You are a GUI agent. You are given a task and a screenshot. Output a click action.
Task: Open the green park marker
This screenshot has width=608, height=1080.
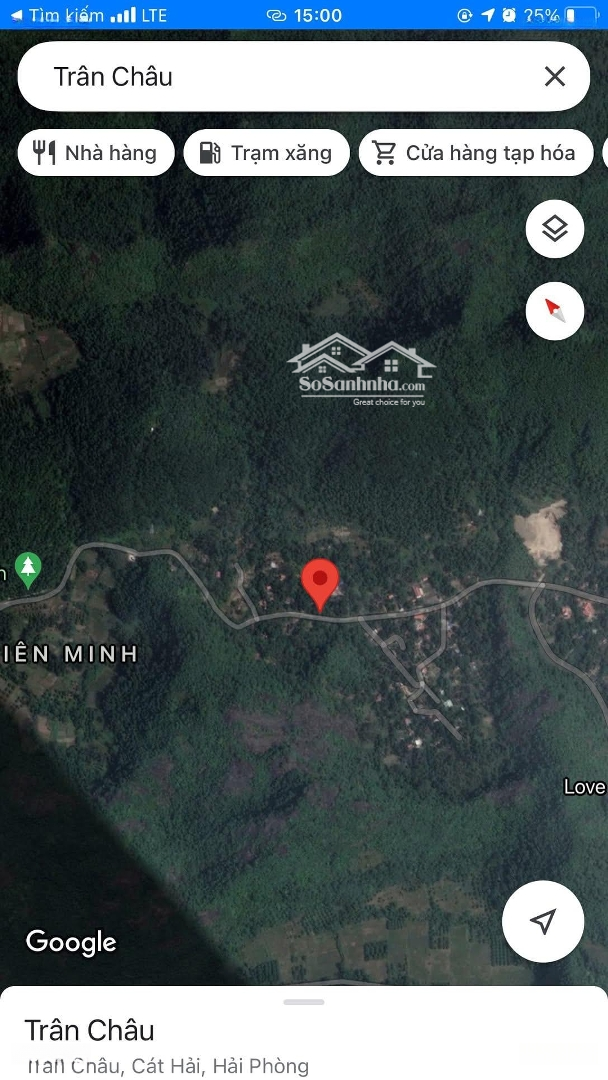click(x=28, y=570)
